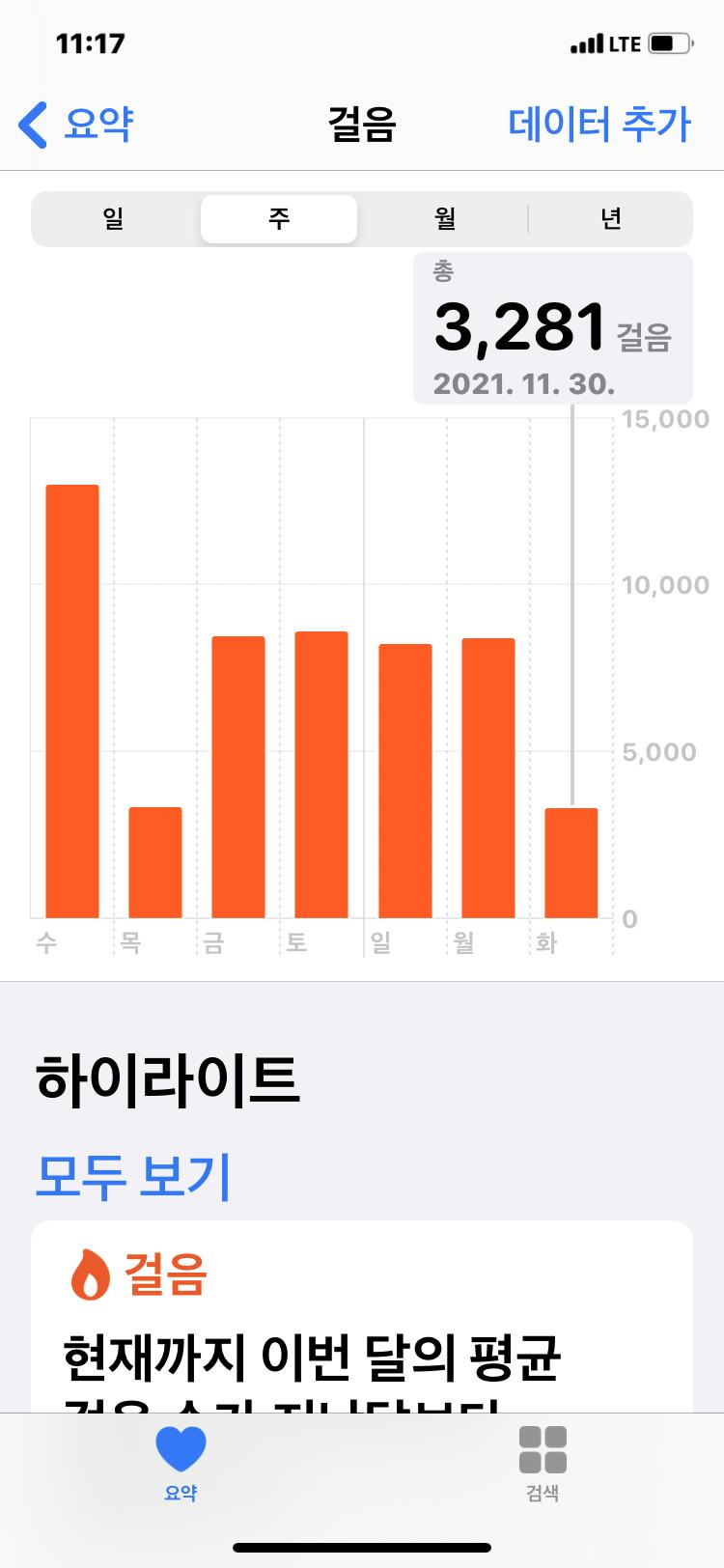724x1568 pixels.
Task: Select the 토 (Saturday) step bar
Action: tap(321, 774)
